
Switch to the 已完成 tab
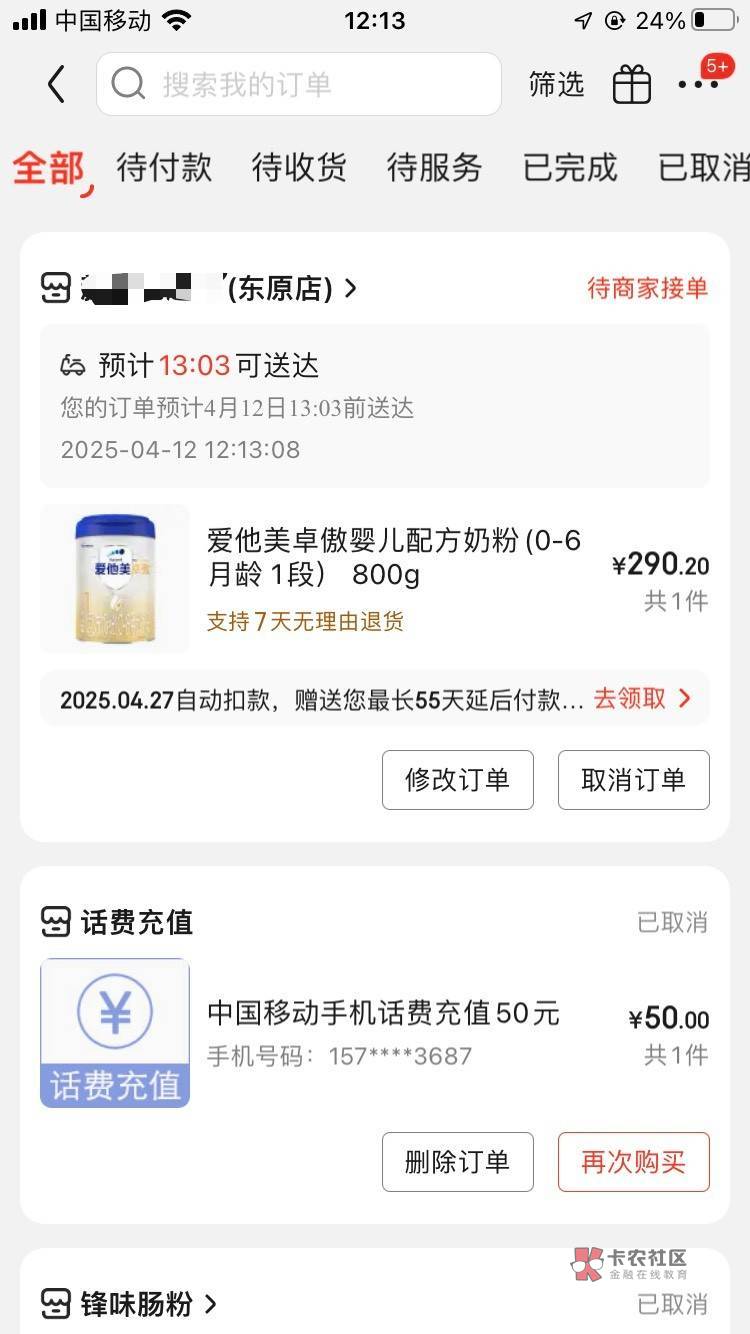pos(570,168)
